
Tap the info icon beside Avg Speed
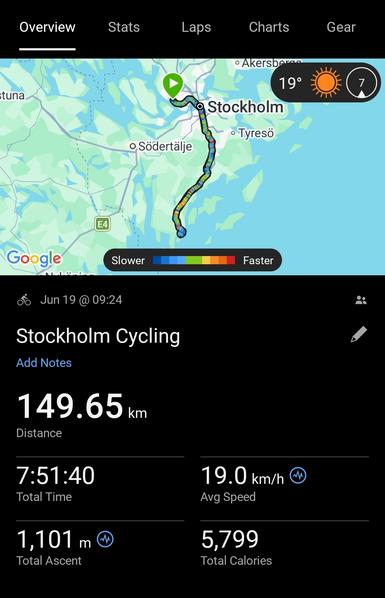[x=298, y=476]
